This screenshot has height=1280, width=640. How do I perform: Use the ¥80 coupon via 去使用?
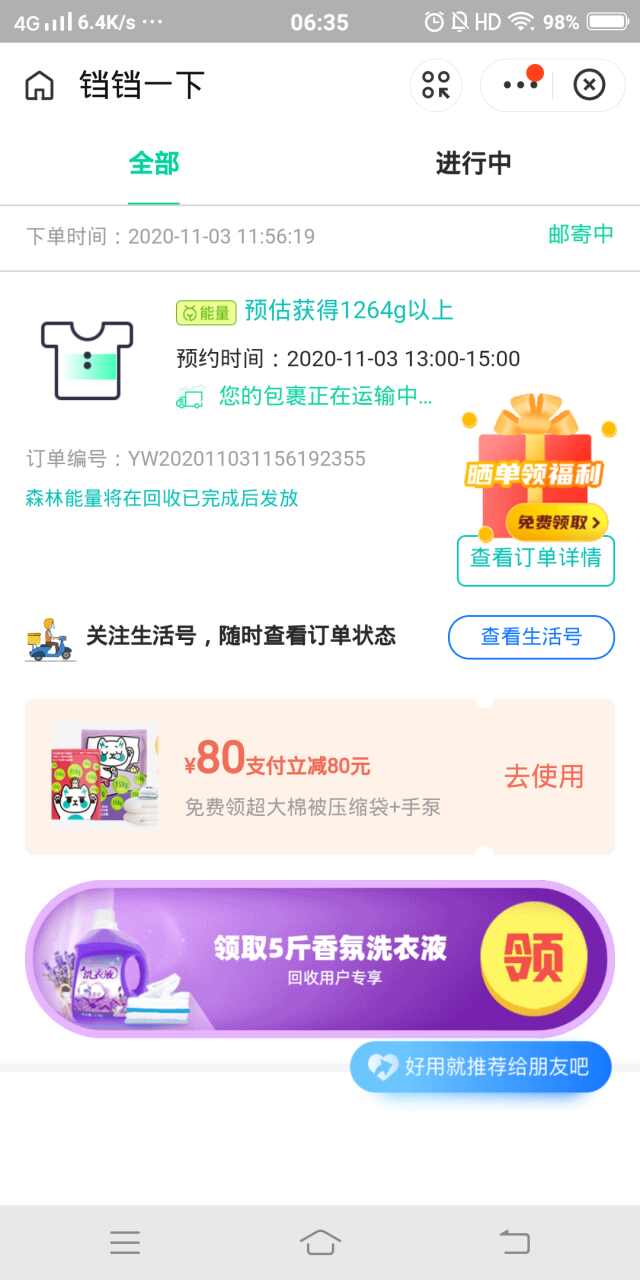pyautogui.click(x=543, y=776)
